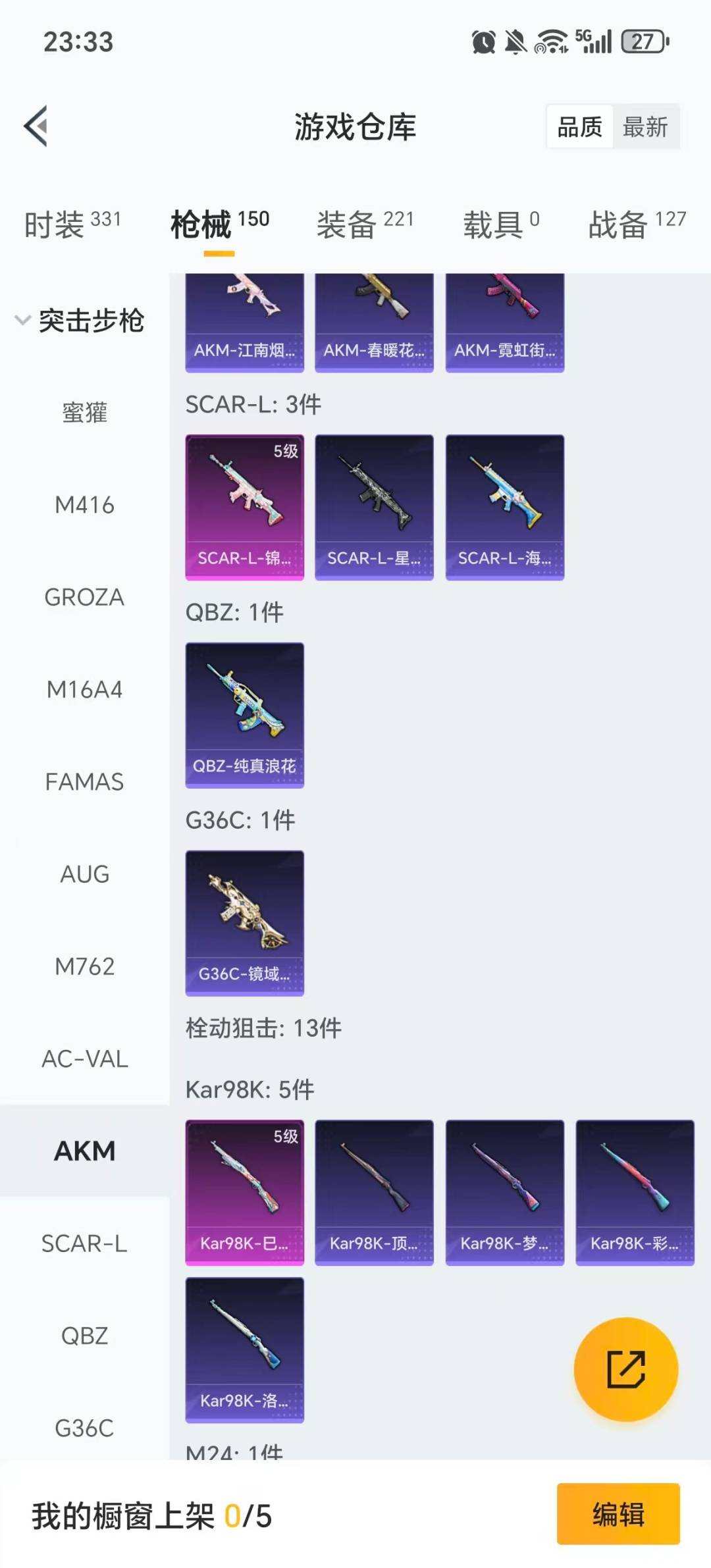Select SCAR-L in the side list
This screenshot has height=1568, width=711.
(84, 1243)
